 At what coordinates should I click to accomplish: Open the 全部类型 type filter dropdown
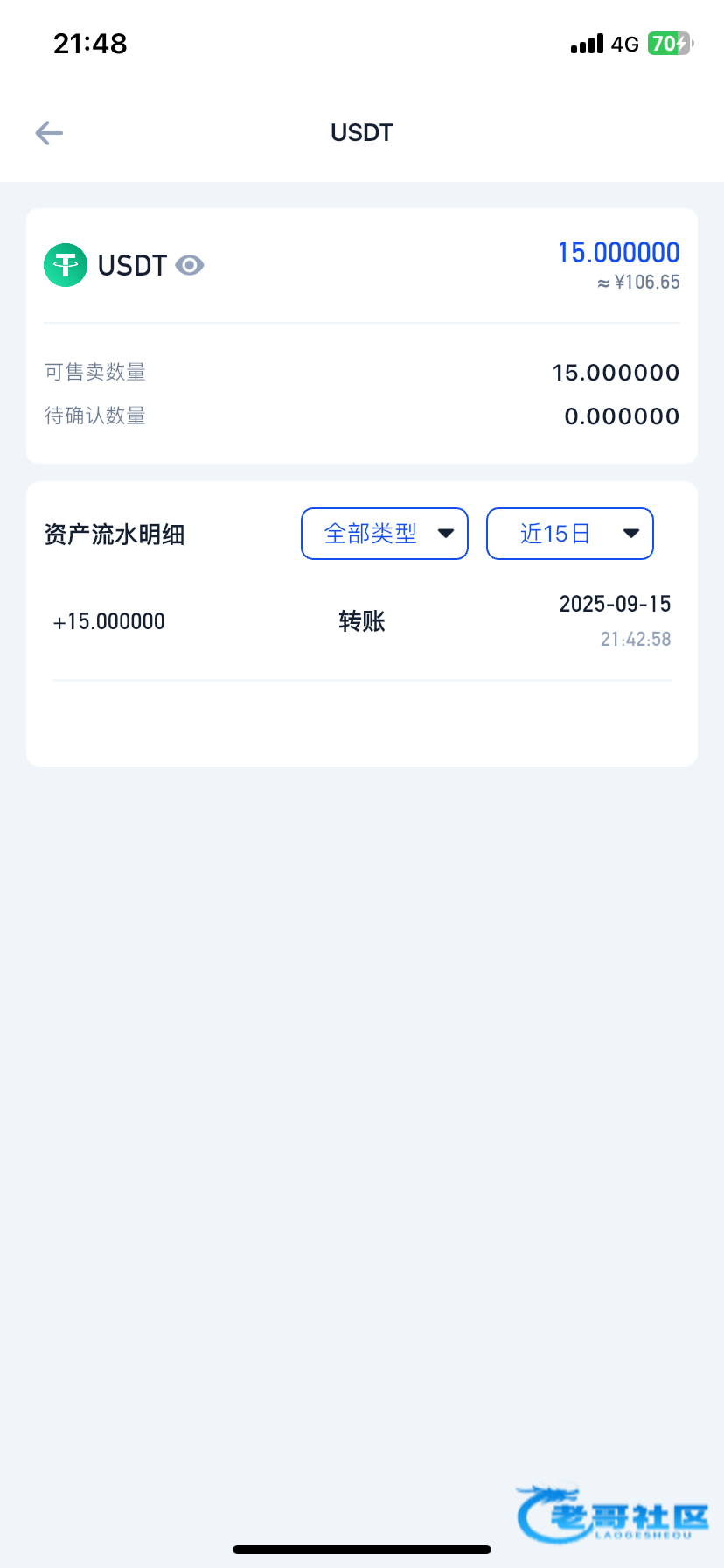pyautogui.click(x=385, y=534)
